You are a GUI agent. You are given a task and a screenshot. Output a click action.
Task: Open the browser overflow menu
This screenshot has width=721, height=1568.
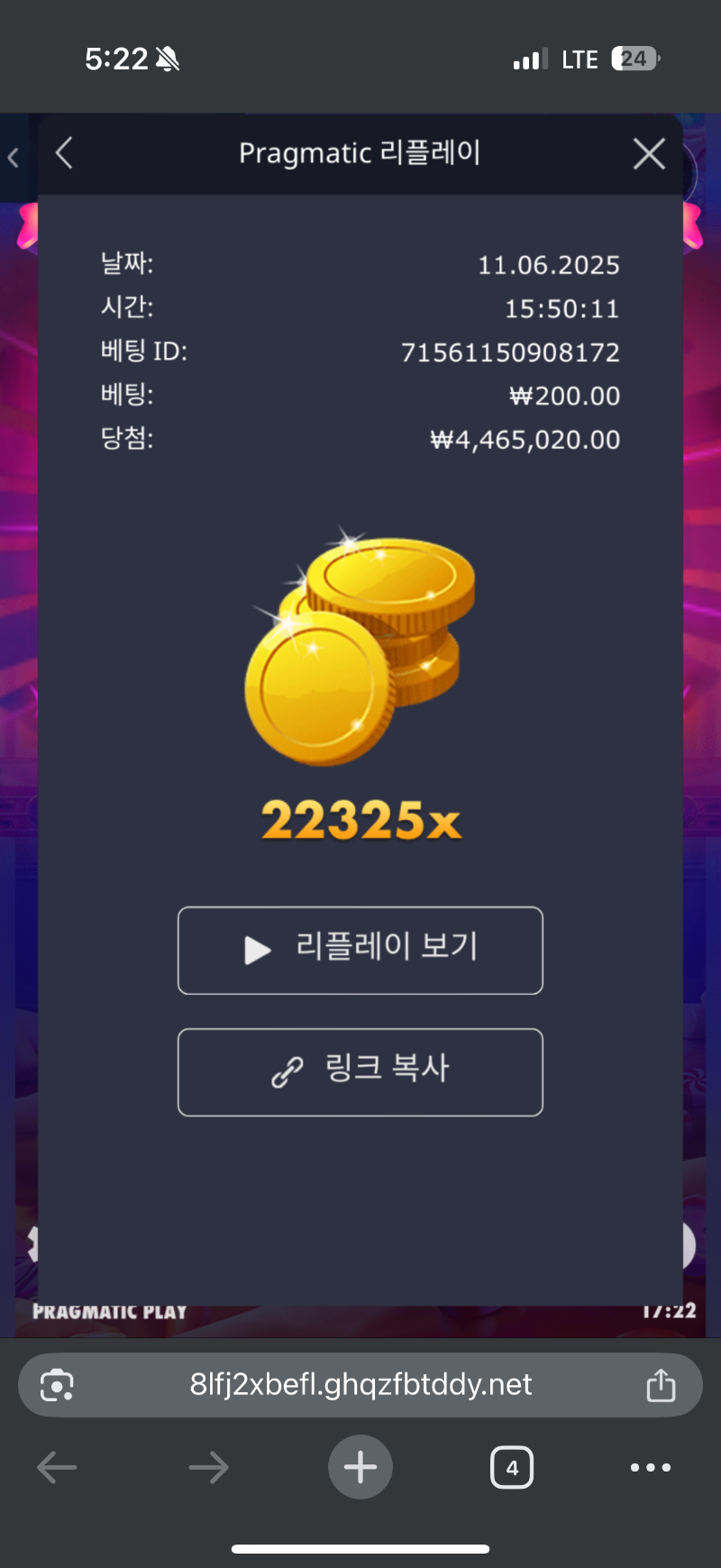(651, 1467)
